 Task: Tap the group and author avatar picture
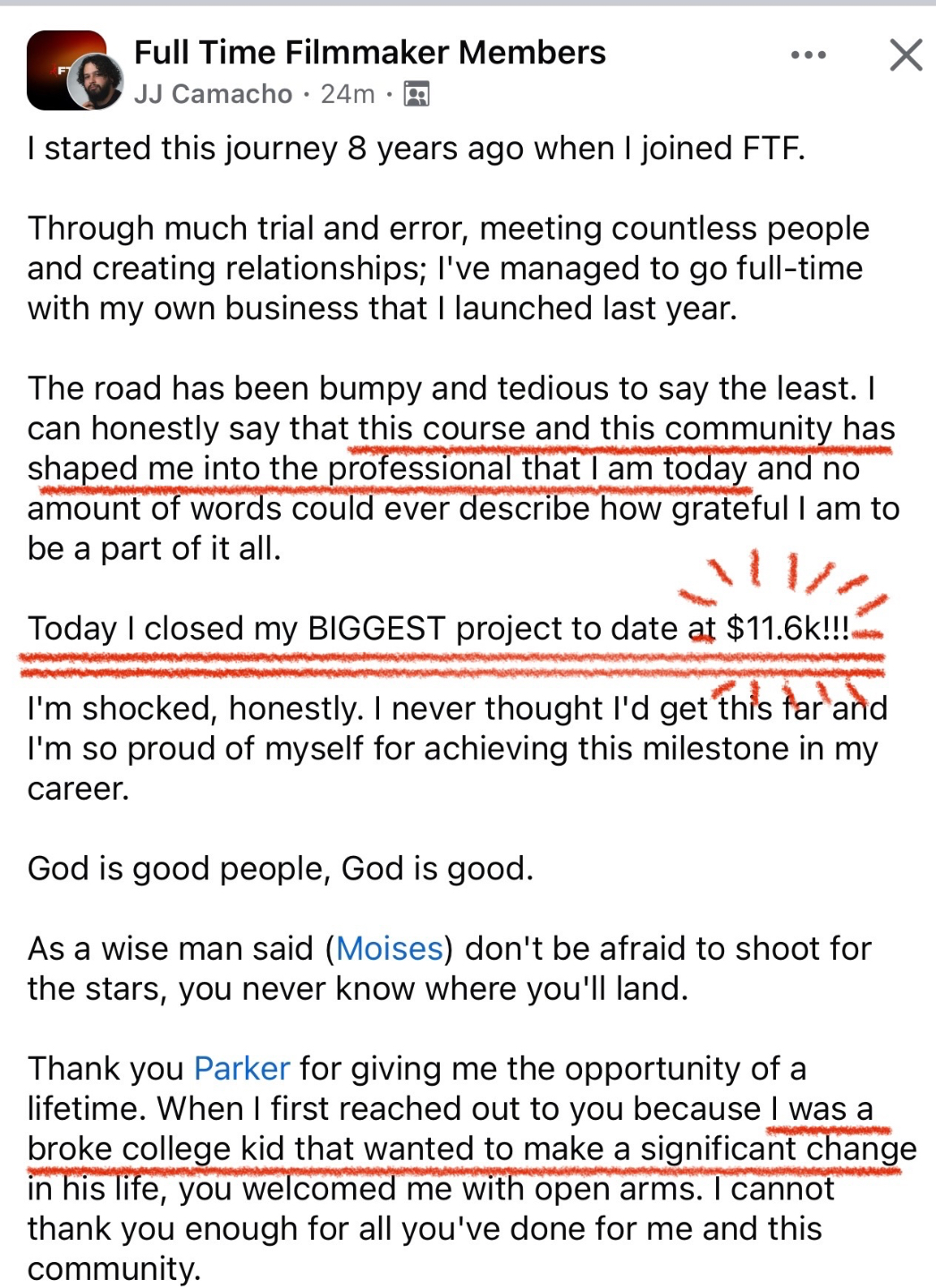[73, 72]
